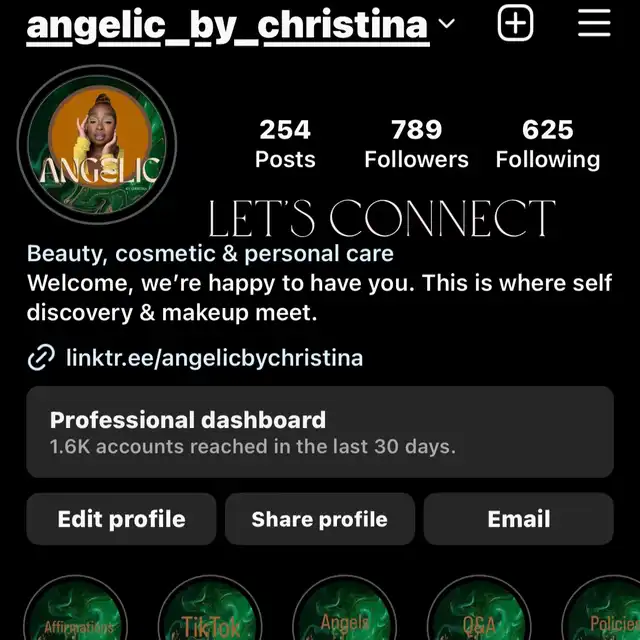Open the 789 followers list

416,144
